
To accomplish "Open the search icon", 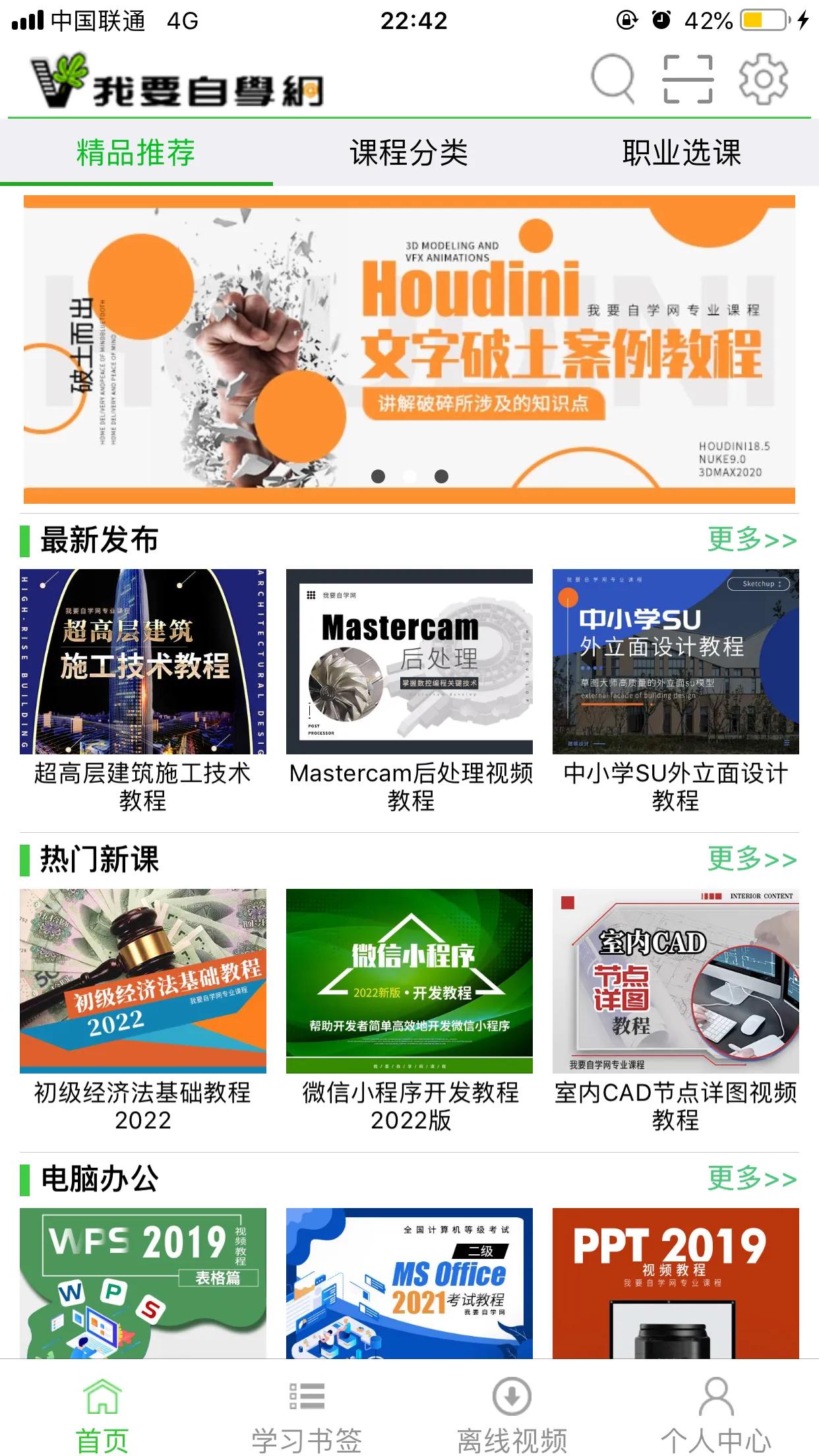I will point(612,79).
